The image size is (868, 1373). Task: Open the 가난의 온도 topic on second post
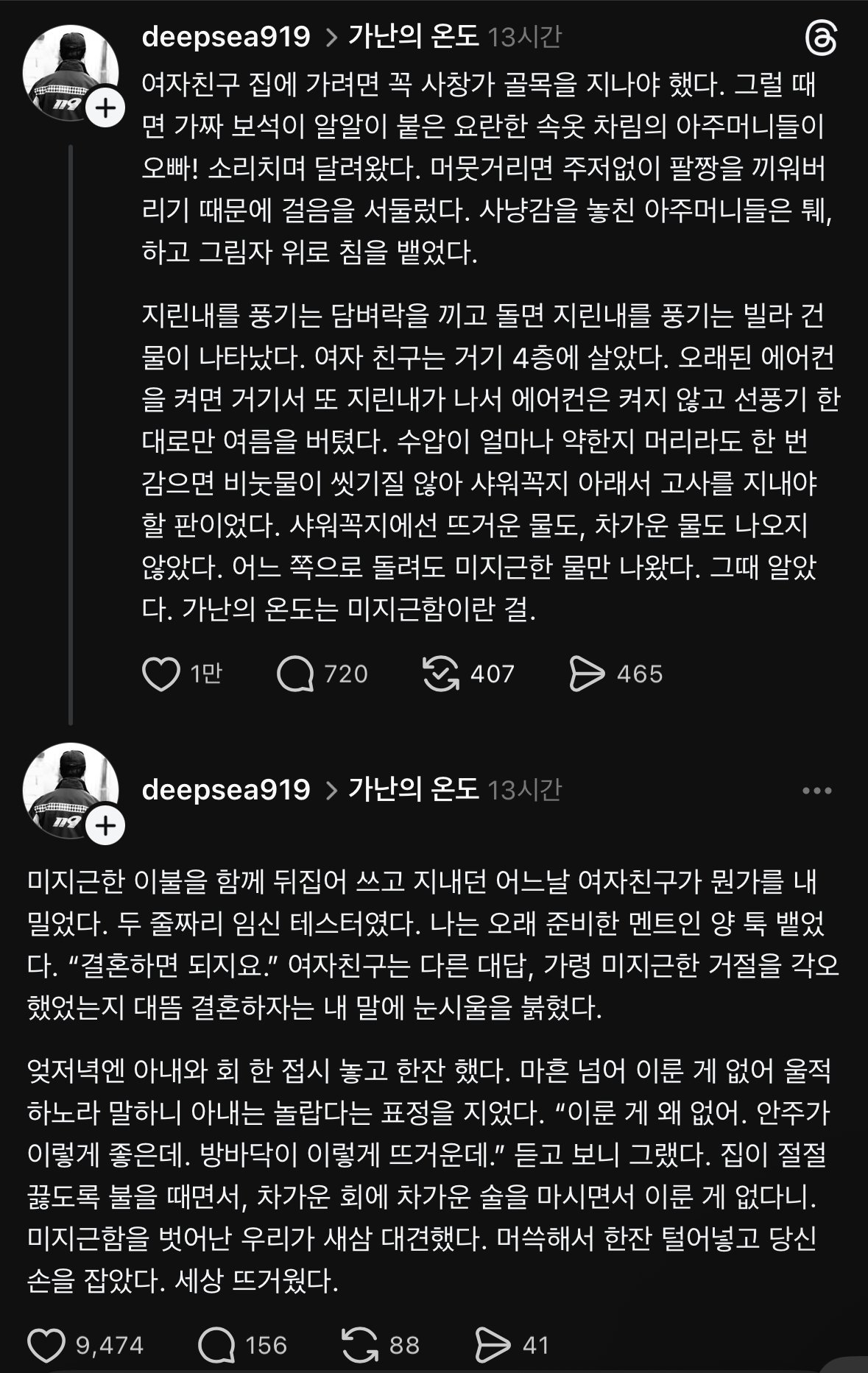pos(413,790)
